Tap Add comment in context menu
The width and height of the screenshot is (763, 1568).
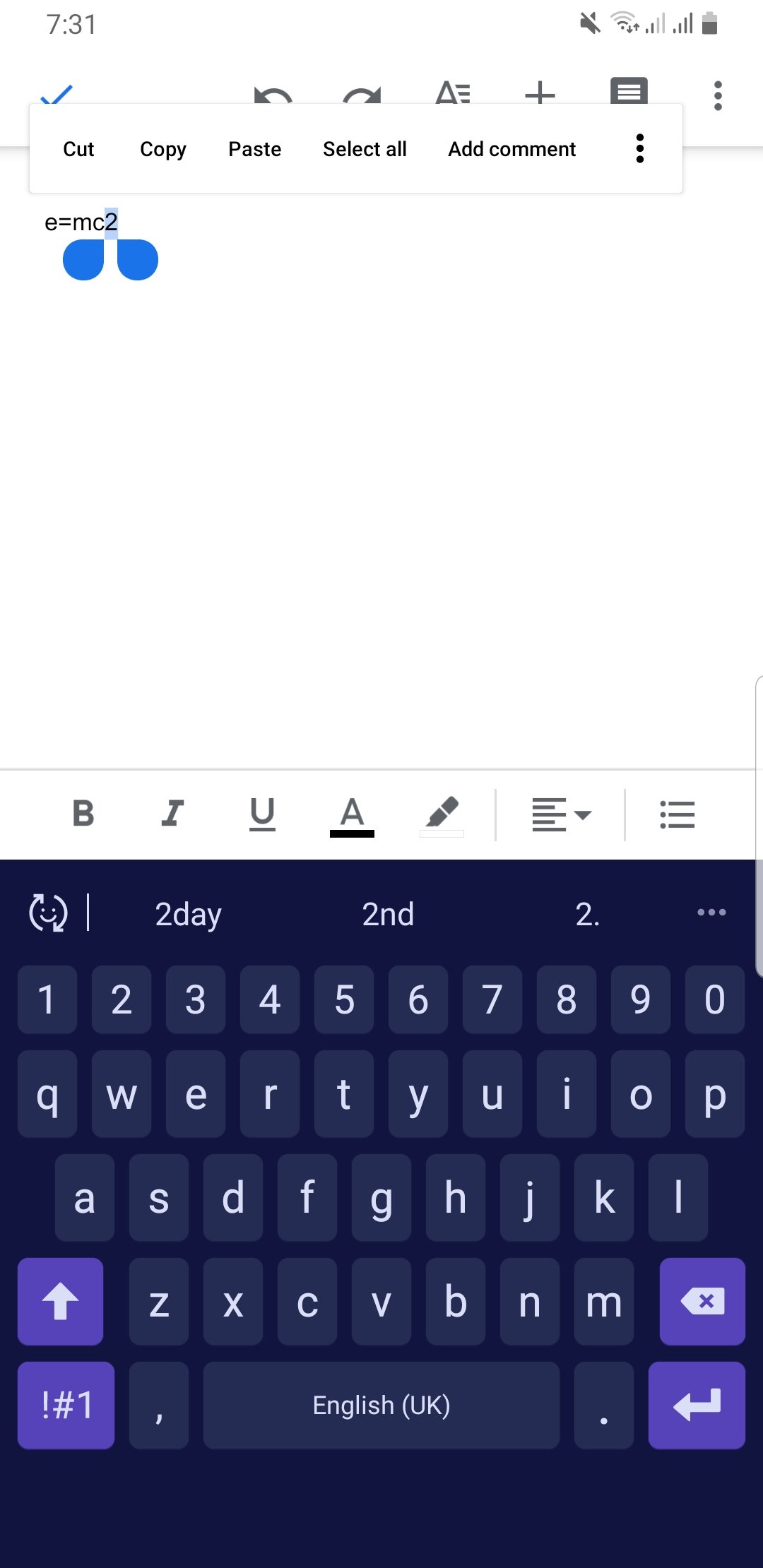pos(511,148)
